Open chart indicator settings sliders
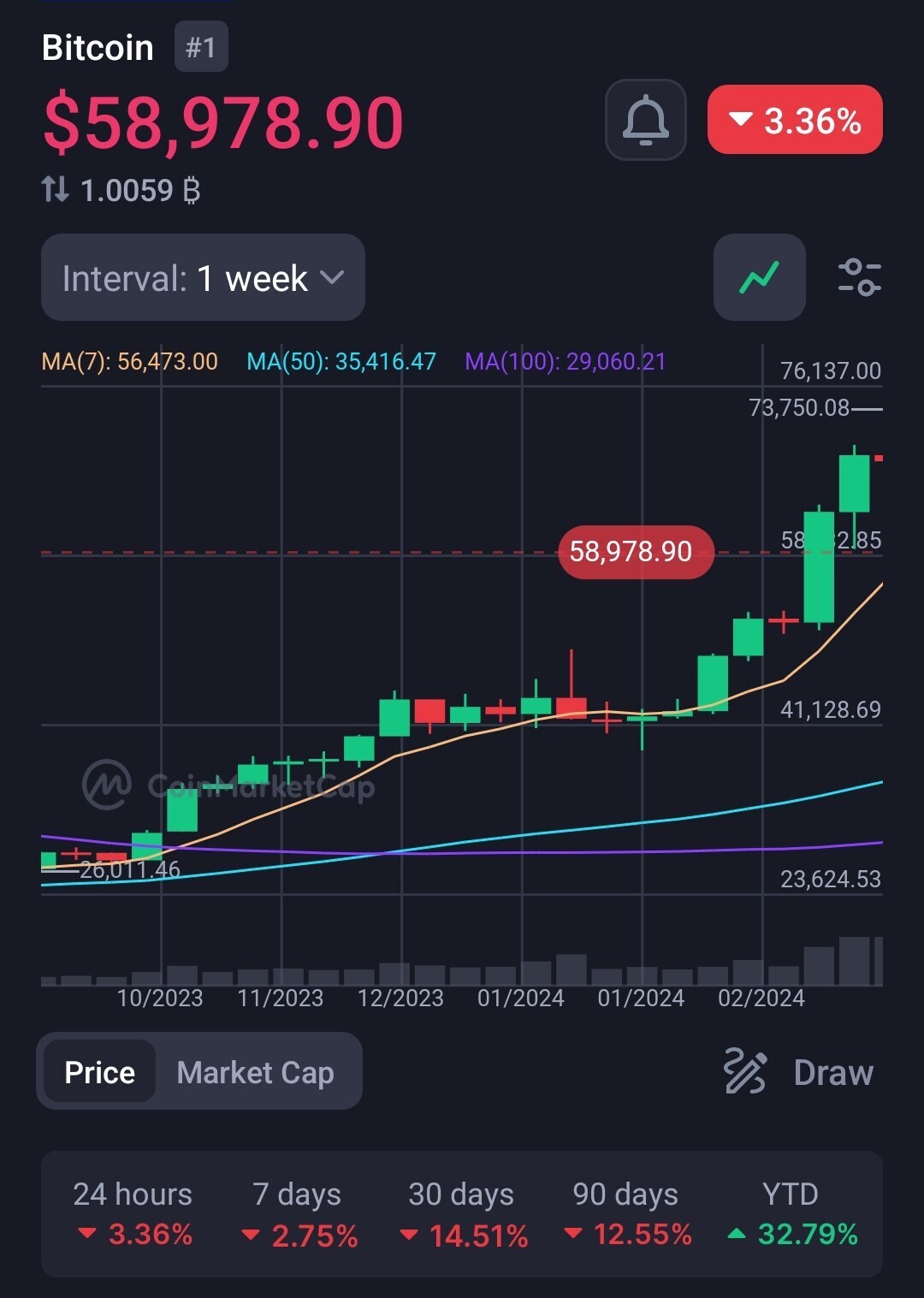 pos(858,277)
